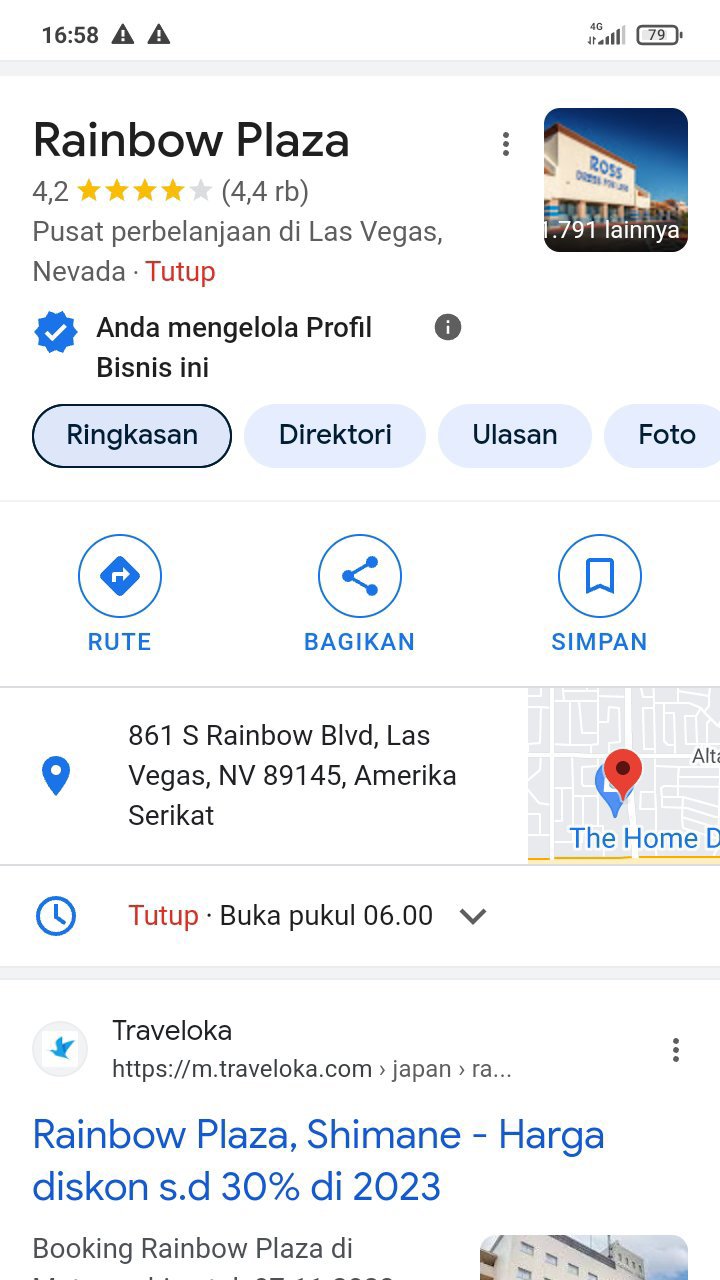Switch to the Foto tab
Screen dimensions: 720x1280
click(x=666, y=436)
